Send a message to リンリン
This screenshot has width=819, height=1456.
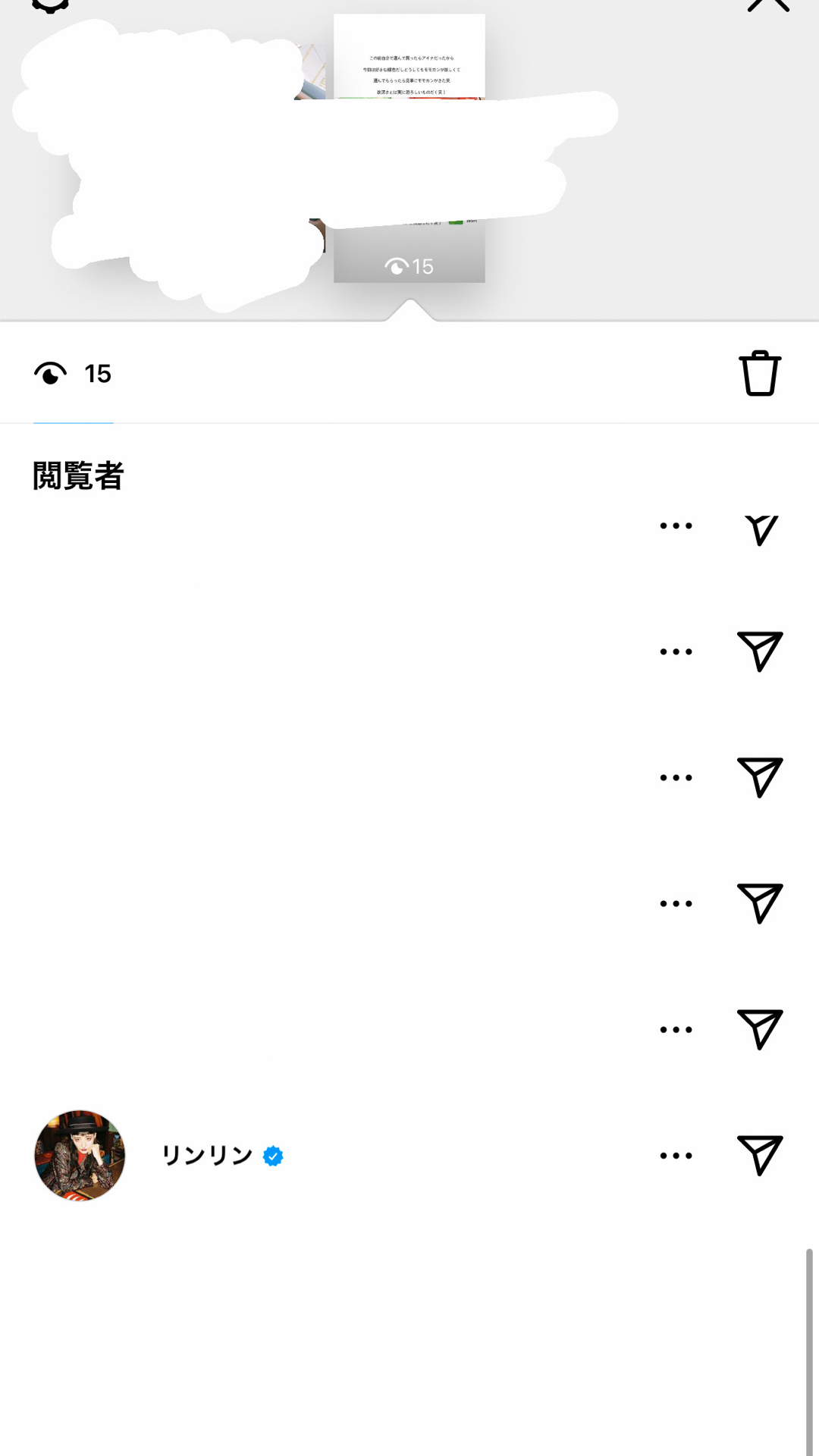pyautogui.click(x=760, y=1156)
